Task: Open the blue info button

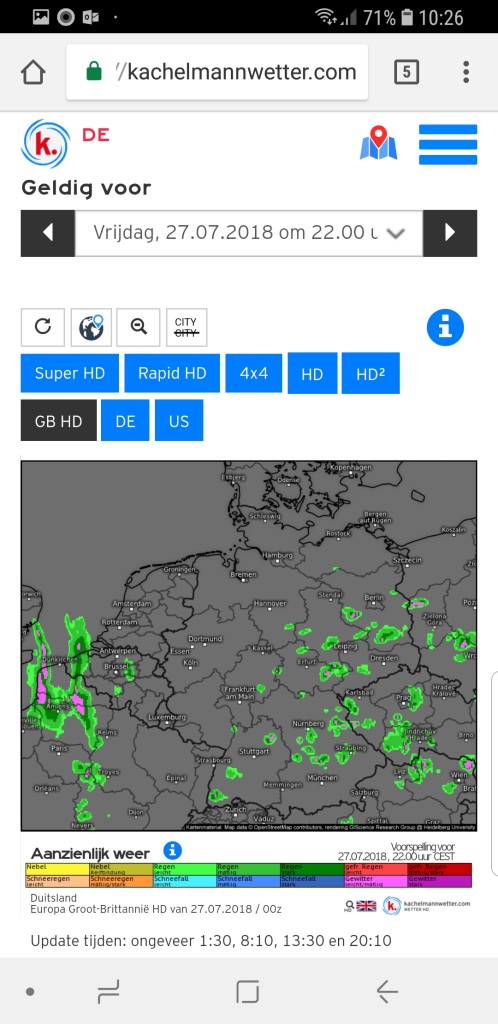Action: (x=445, y=327)
